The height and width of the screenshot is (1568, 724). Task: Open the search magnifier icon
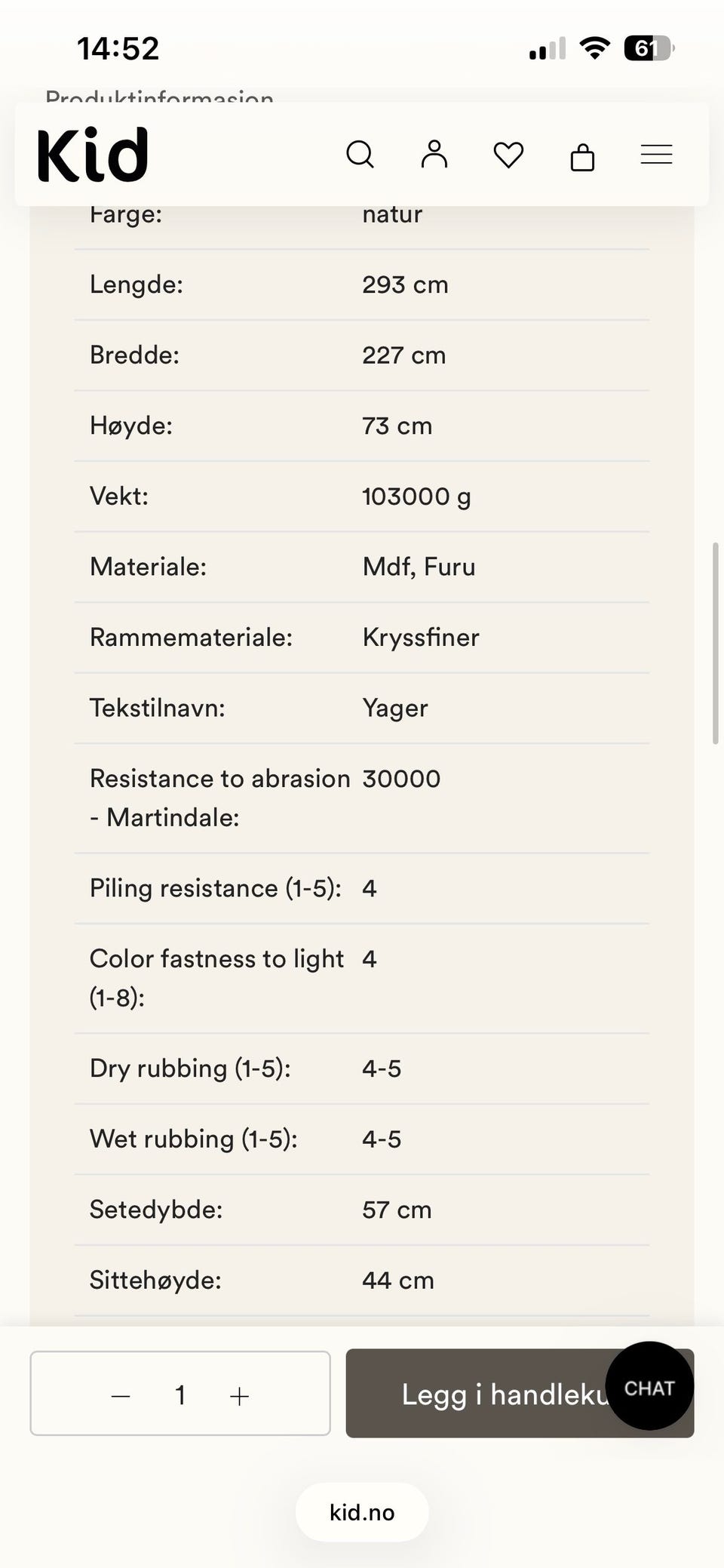click(x=360, y=155)
